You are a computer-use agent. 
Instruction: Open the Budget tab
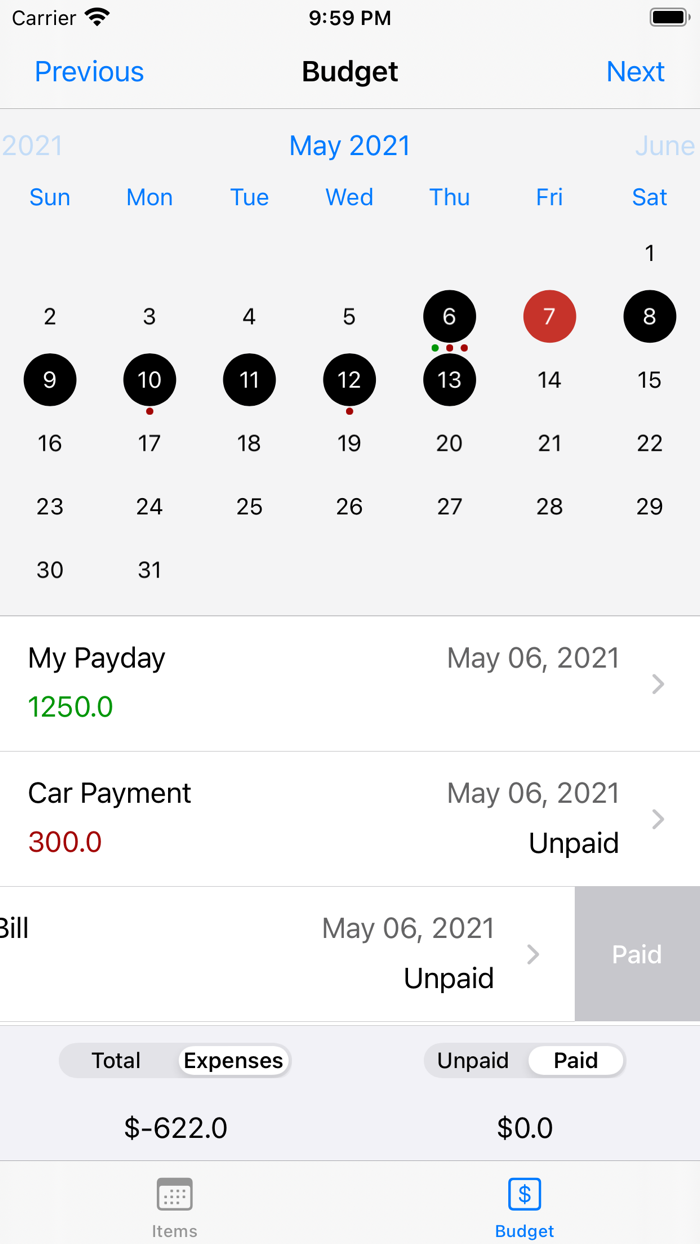[524, 1207]
